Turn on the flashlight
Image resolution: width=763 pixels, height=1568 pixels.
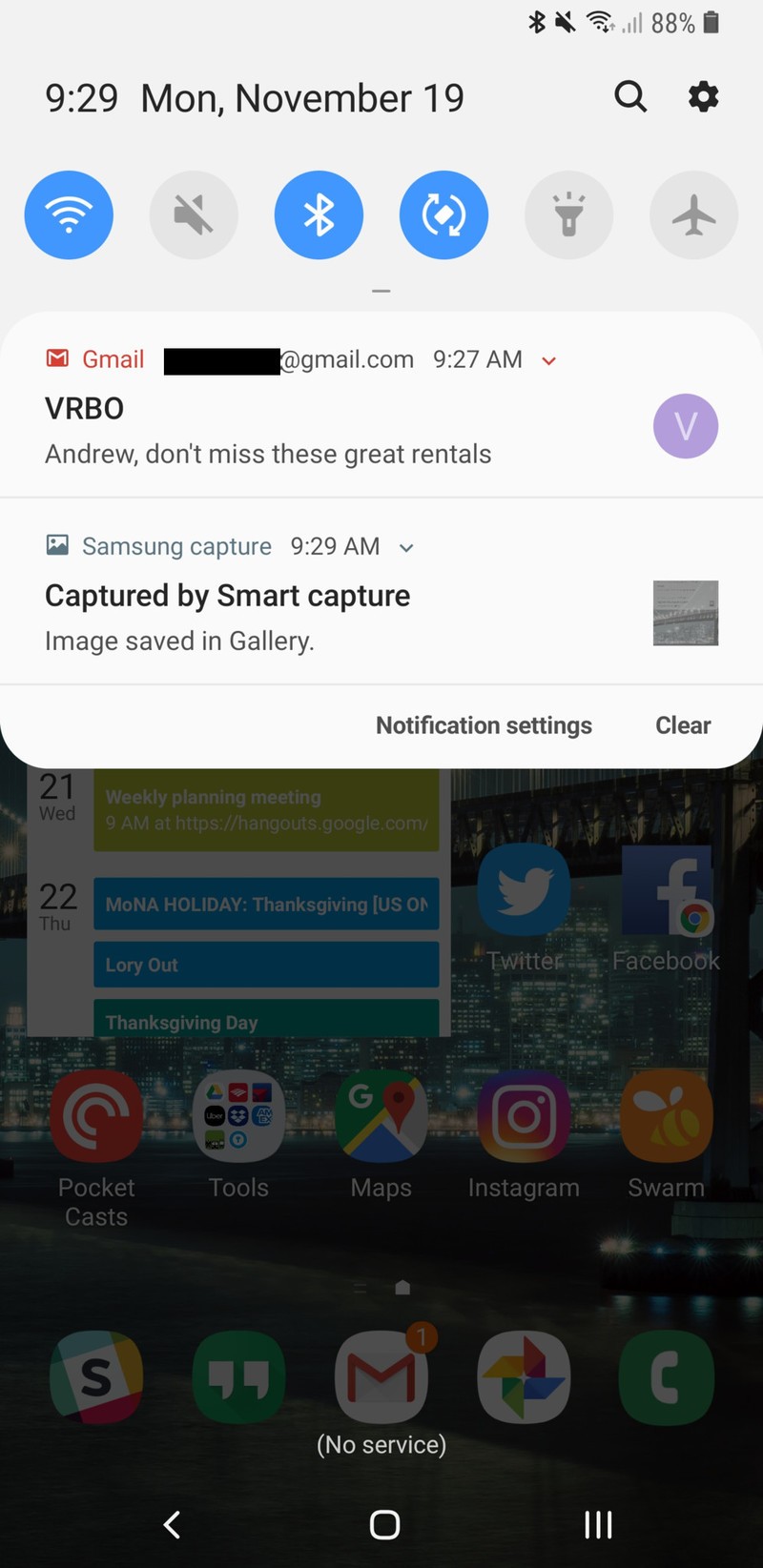pos(568,214)
